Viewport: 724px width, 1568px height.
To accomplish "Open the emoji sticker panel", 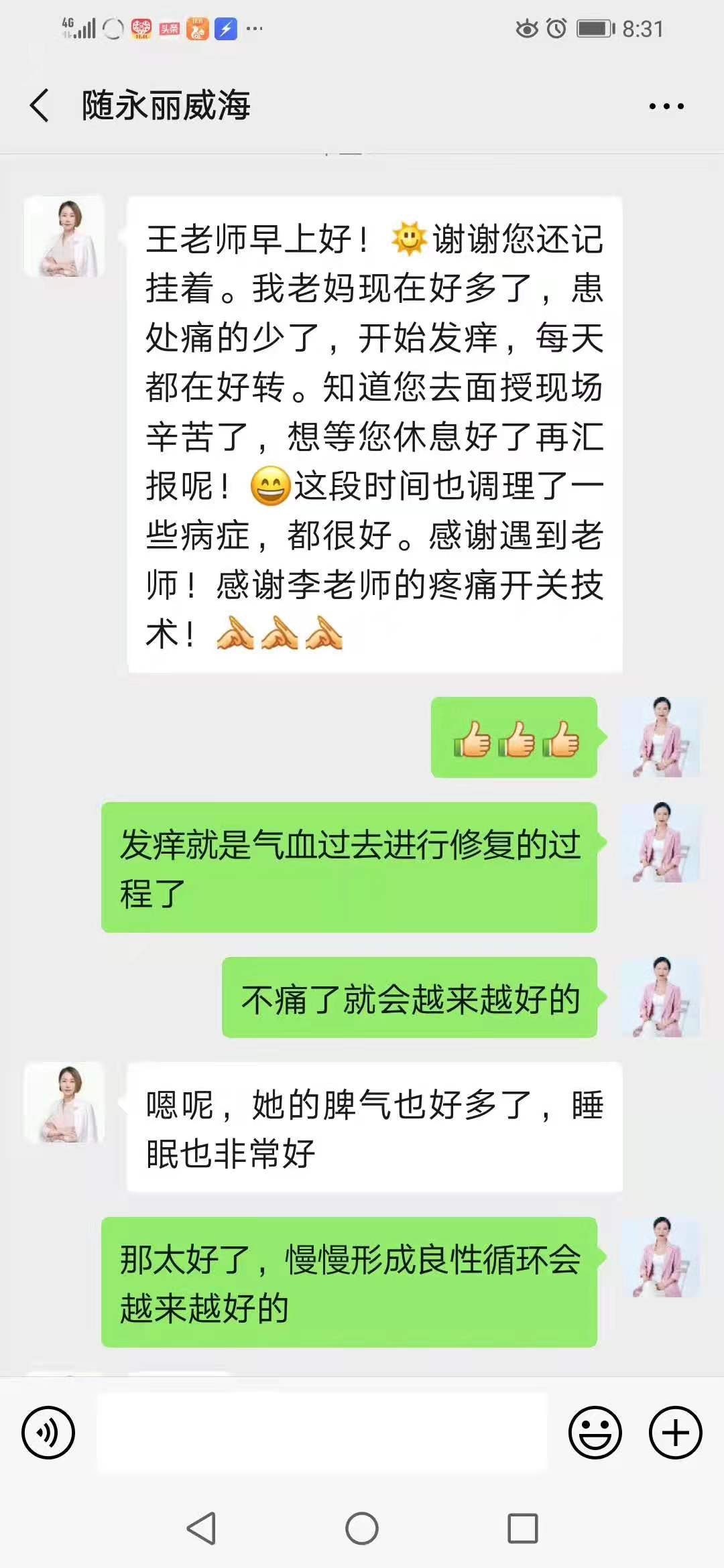I will [x=595, y=1433].
